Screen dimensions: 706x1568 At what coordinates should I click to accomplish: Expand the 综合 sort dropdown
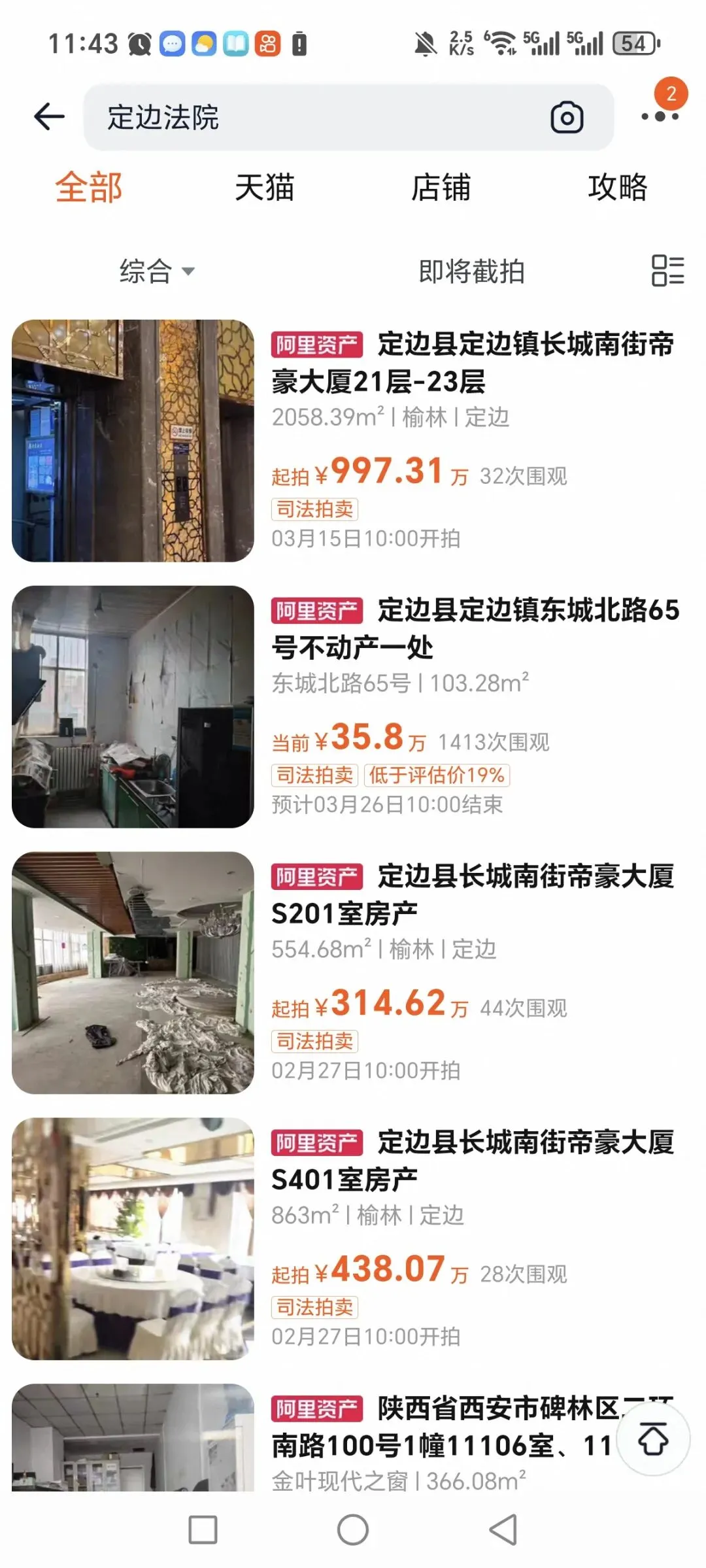157,271
